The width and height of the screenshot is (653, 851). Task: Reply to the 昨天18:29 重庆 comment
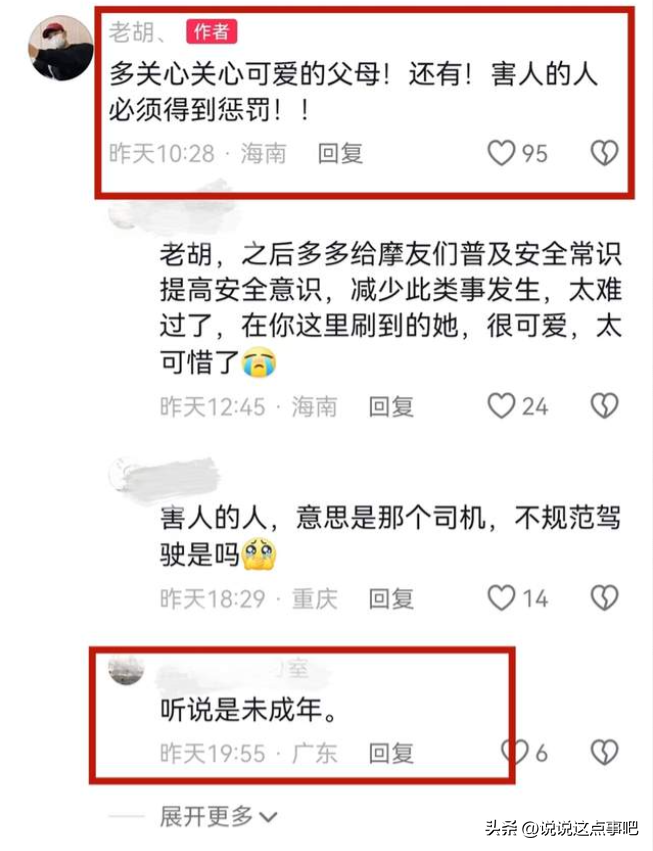pyautogui.click(x=391, y=598)
